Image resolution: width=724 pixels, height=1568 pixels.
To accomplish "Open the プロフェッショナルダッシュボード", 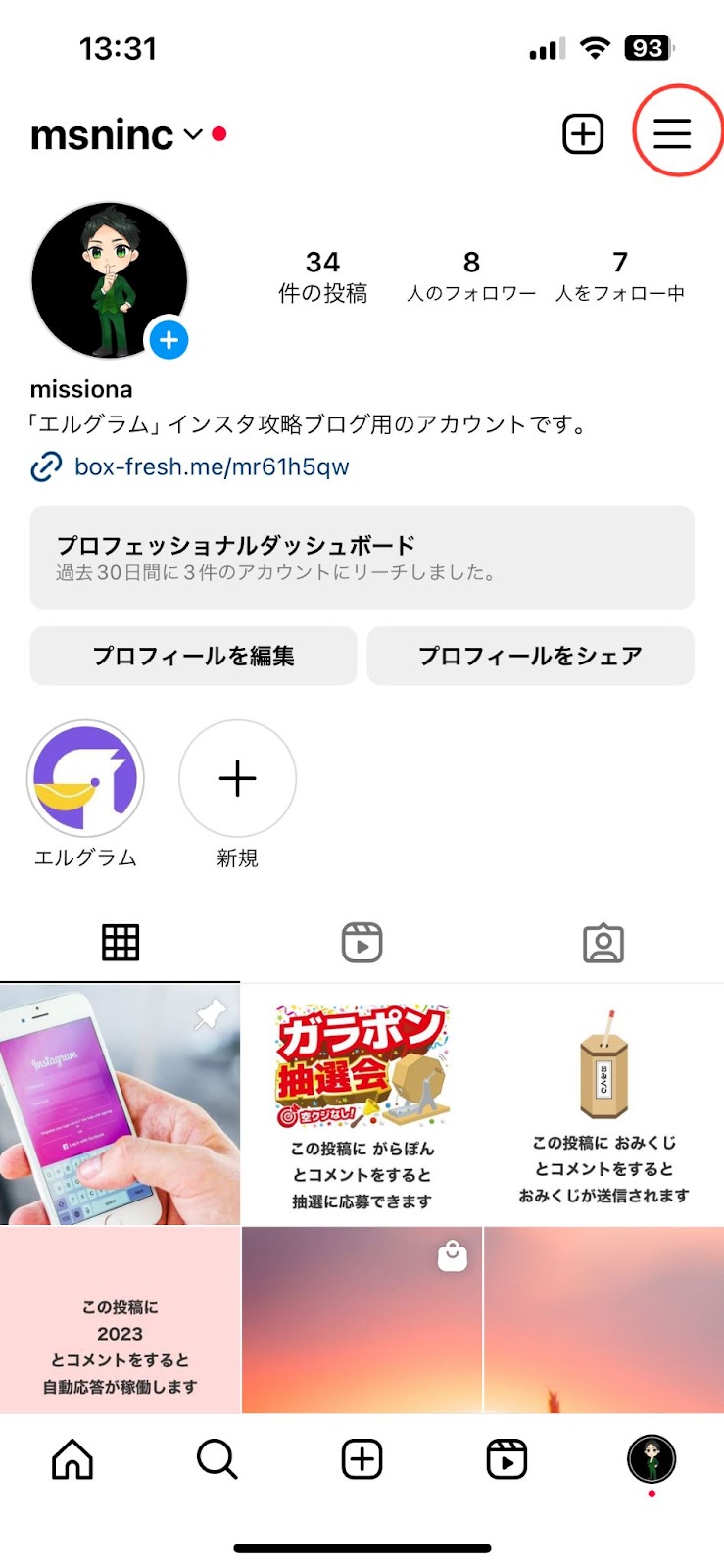I will (x=362, y=557).
